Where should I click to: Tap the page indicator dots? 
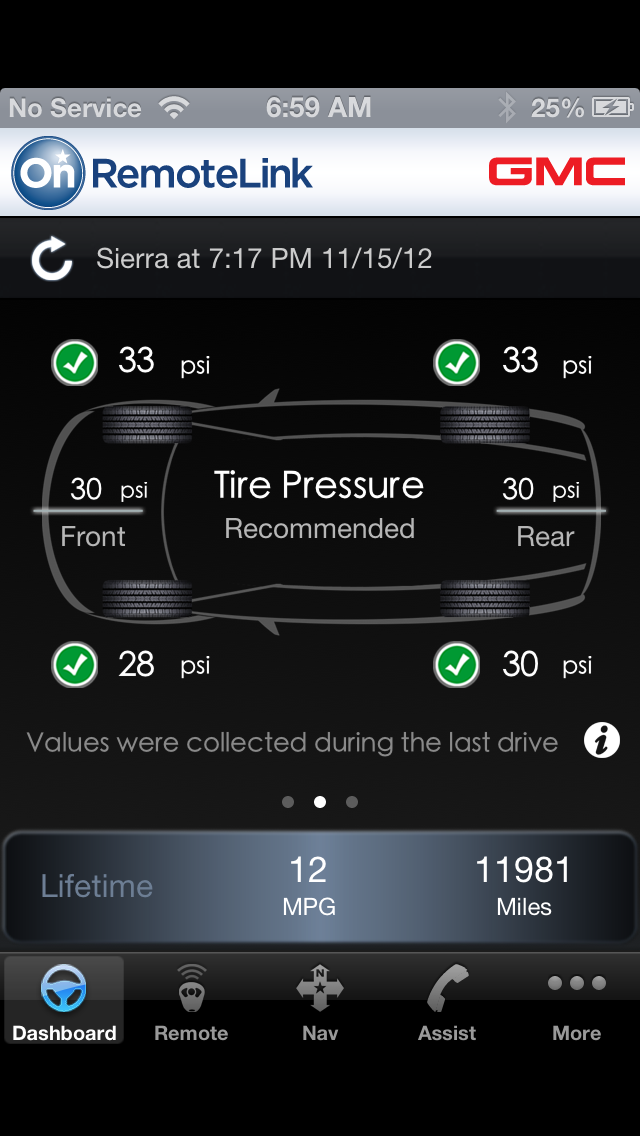(320, 802)
